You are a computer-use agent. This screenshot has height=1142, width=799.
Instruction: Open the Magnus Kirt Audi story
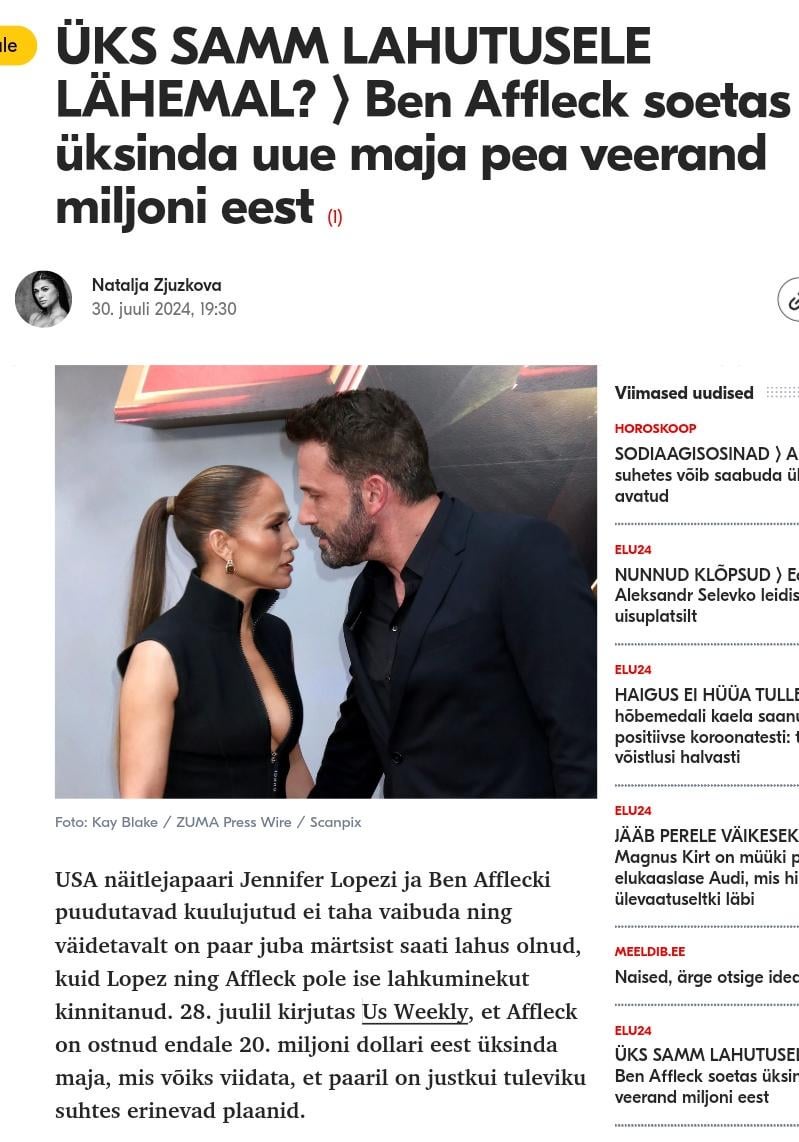click(x=706, y=867)
